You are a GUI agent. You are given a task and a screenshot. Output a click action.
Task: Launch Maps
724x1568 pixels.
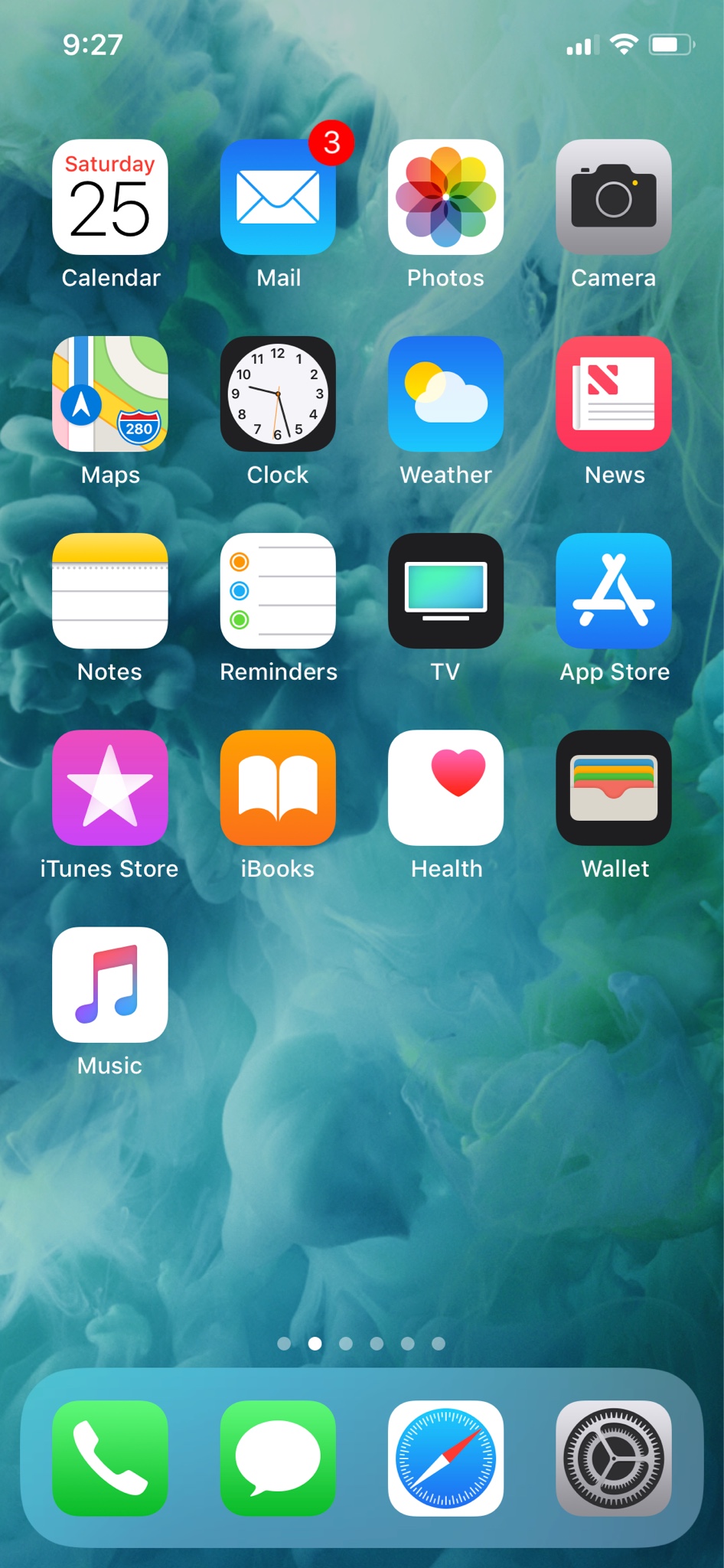coord(110,394)
